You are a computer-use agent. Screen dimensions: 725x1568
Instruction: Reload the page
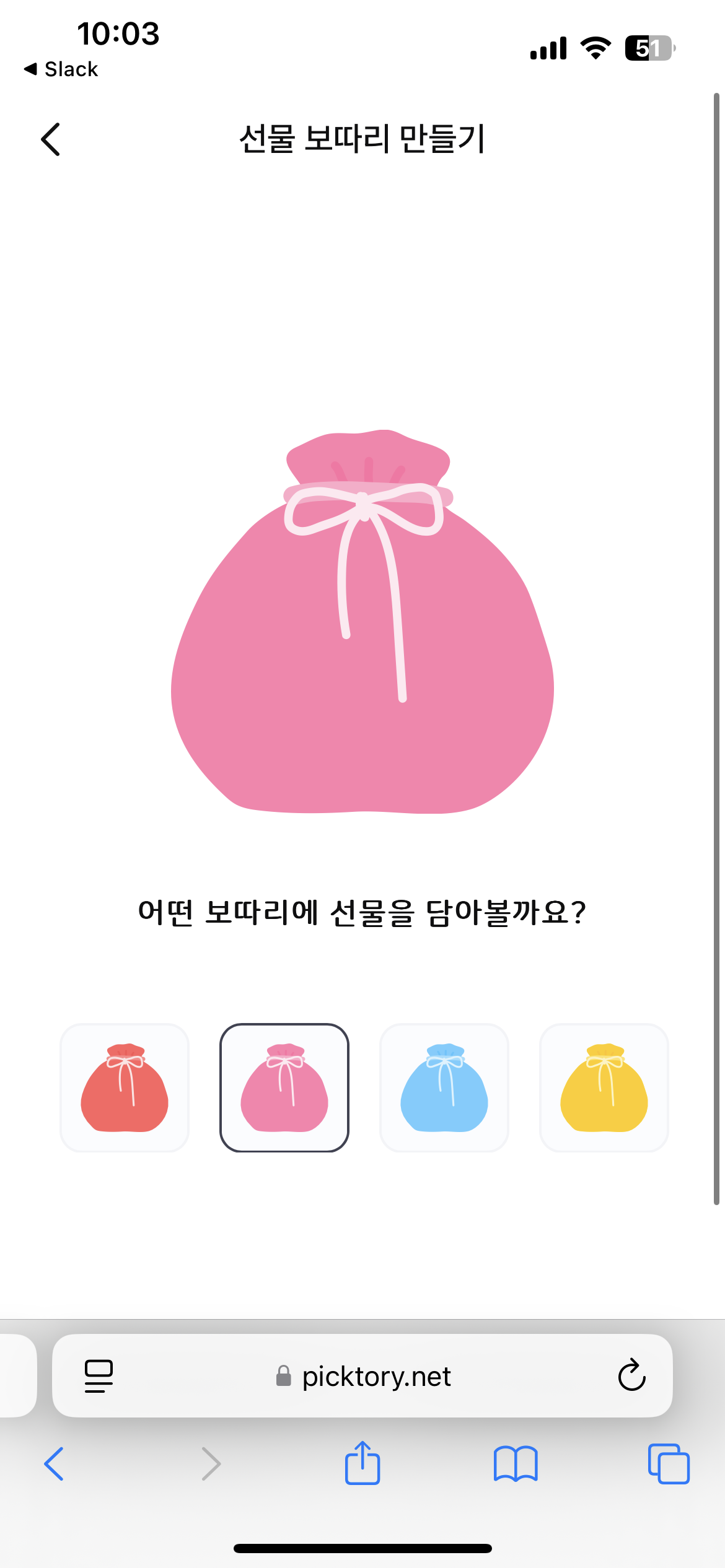coord(631,1376)
